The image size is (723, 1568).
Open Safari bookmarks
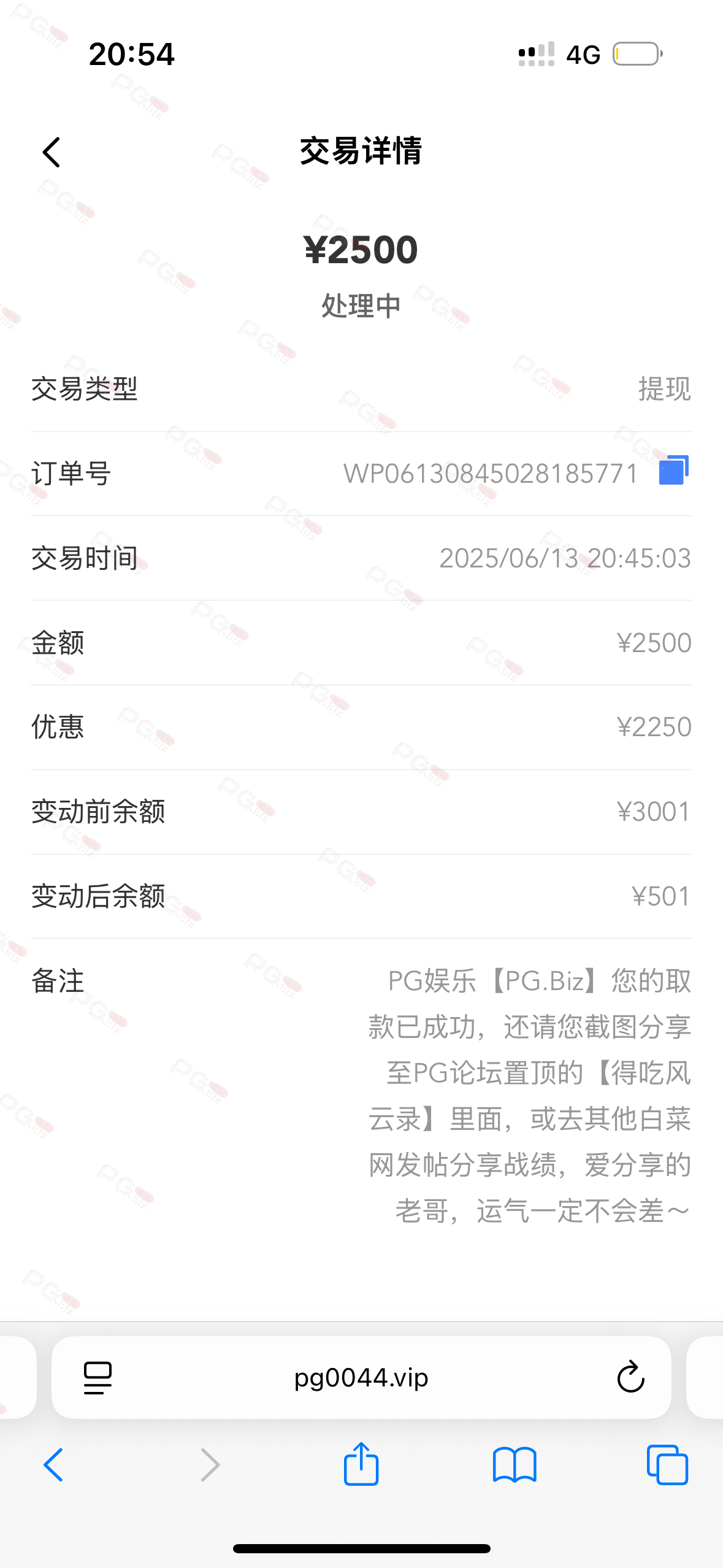[x=515, y=1465]
